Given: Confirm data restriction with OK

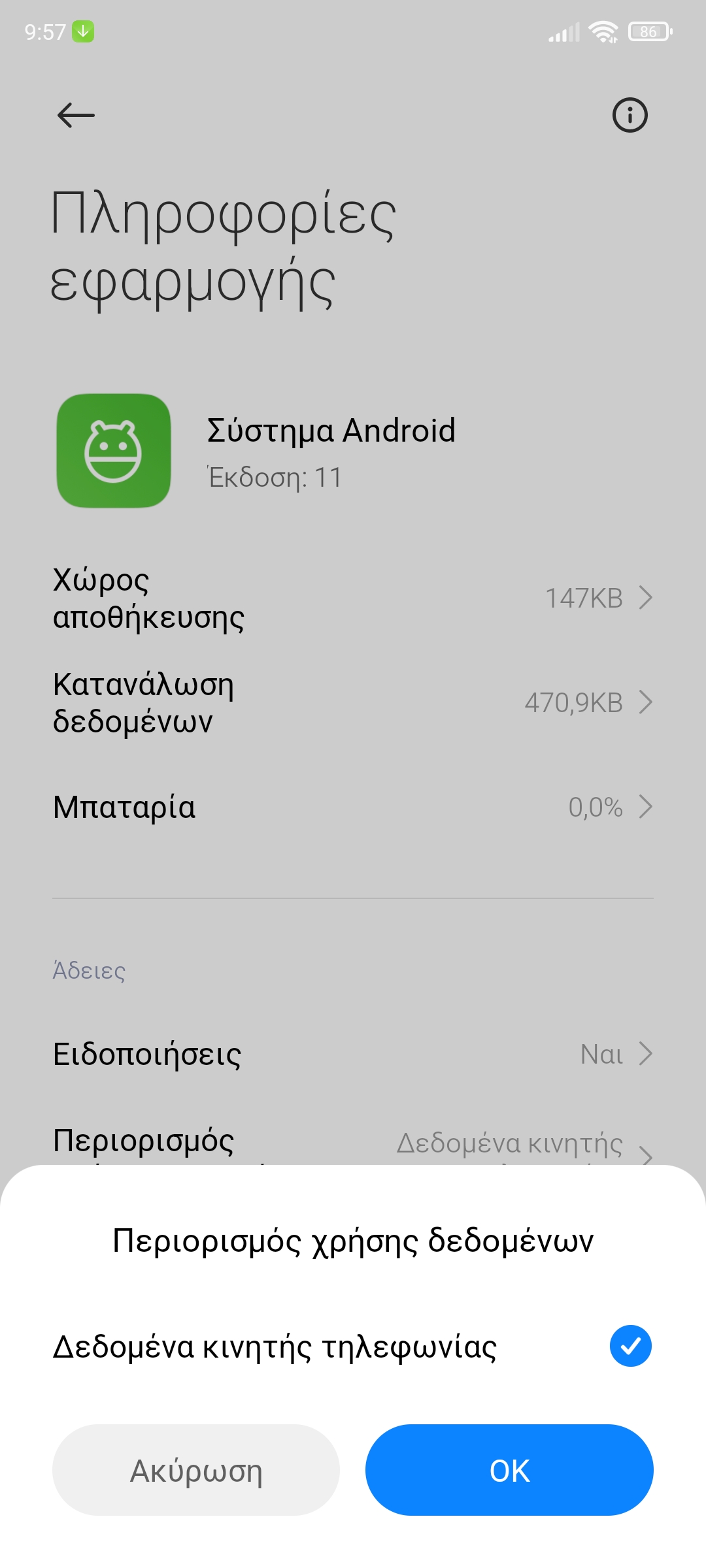Looking at the screenshot, I should (x=509, y=1470).
